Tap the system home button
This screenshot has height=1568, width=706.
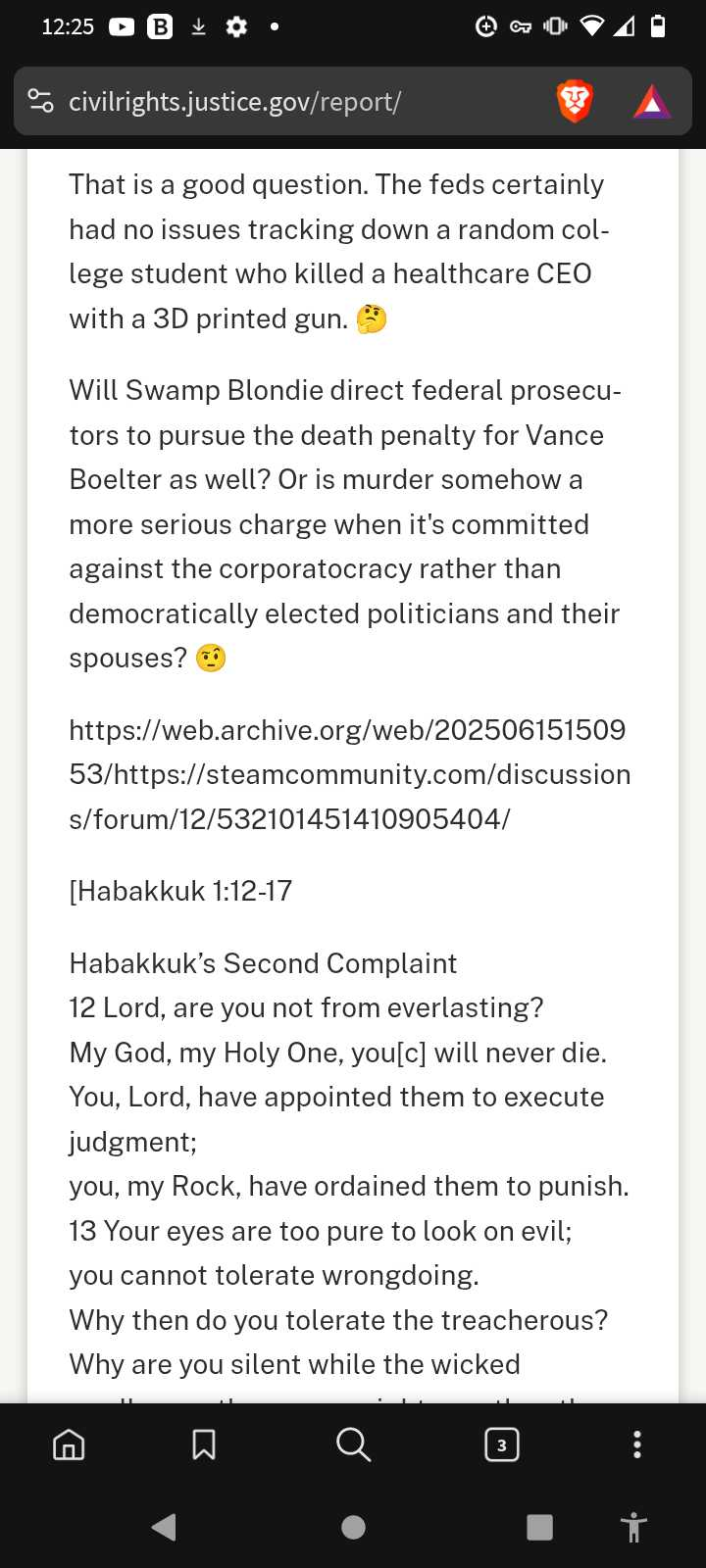pos(353,1527)
